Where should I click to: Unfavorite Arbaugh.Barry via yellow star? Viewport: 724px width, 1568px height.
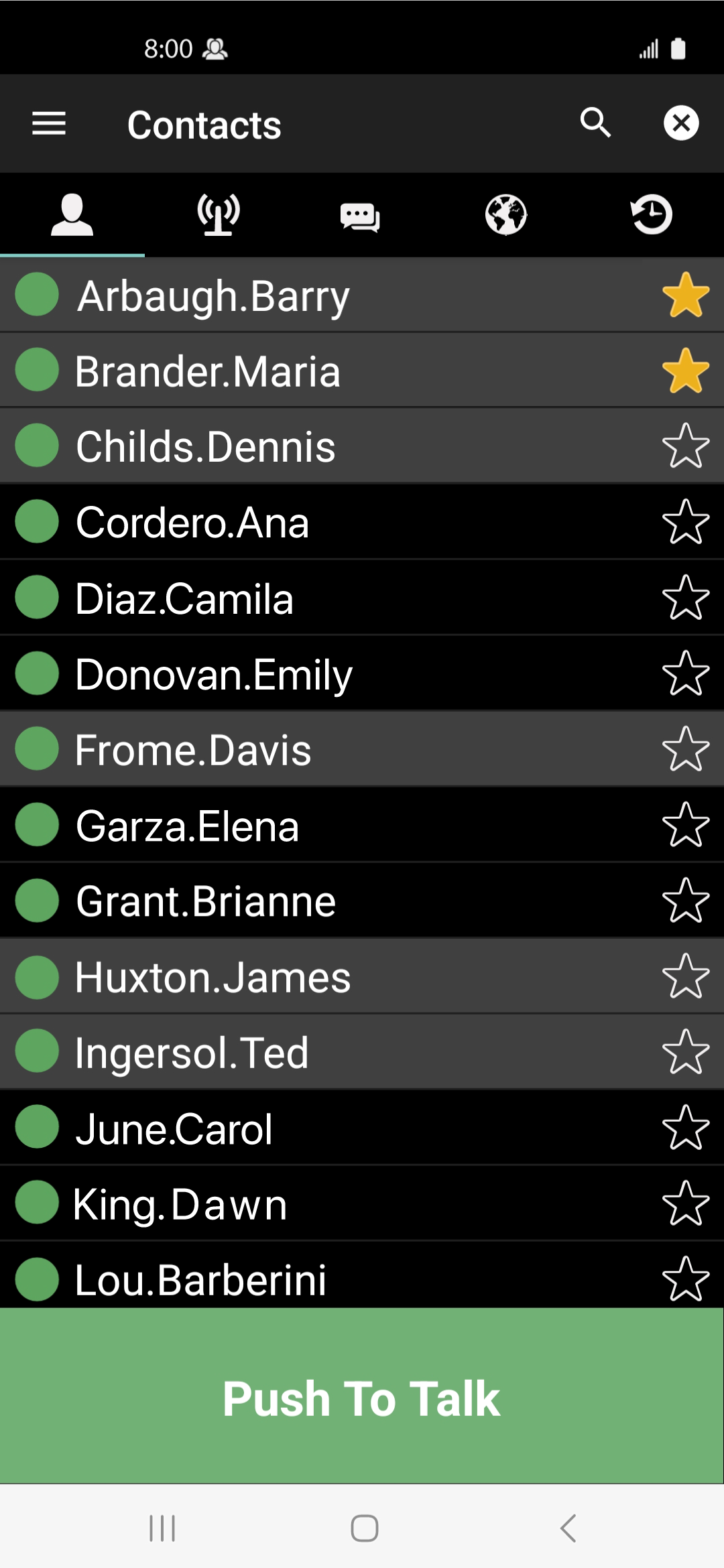[x=684, y=295]
